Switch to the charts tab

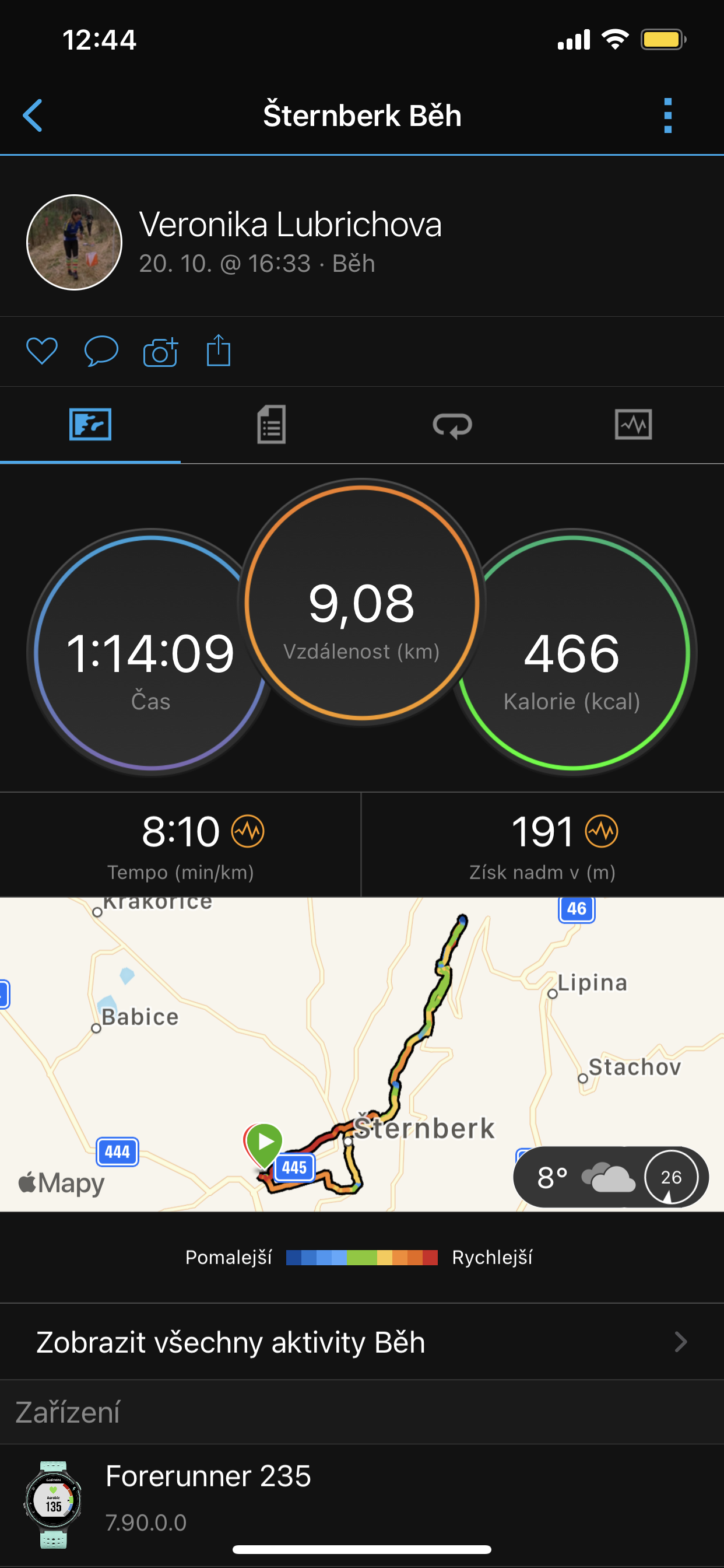tap(633, 424)
